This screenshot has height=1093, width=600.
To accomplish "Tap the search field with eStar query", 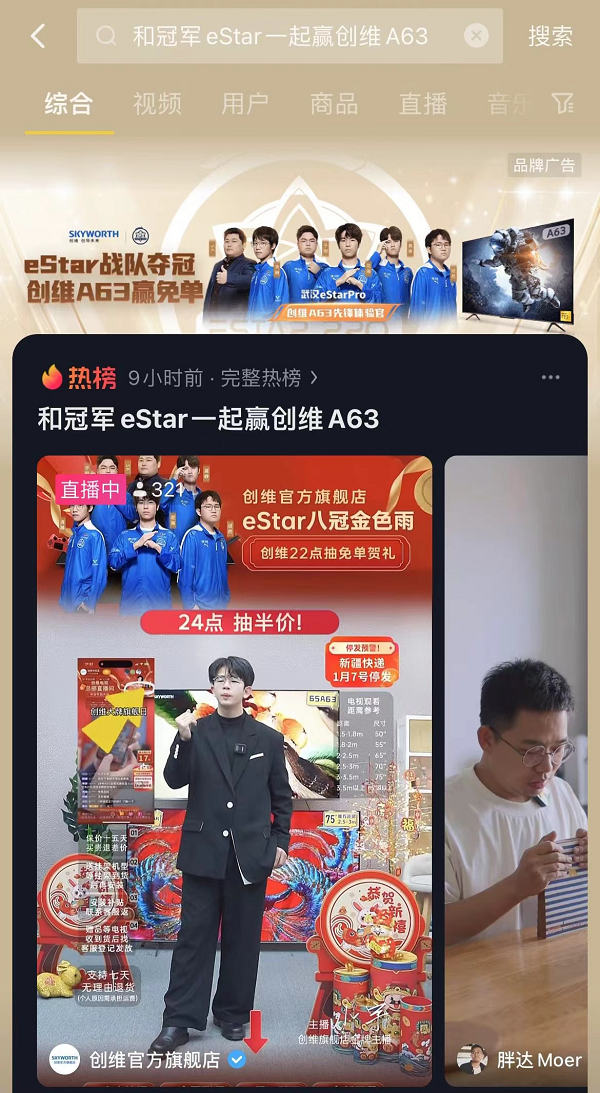I will [280, 37].
